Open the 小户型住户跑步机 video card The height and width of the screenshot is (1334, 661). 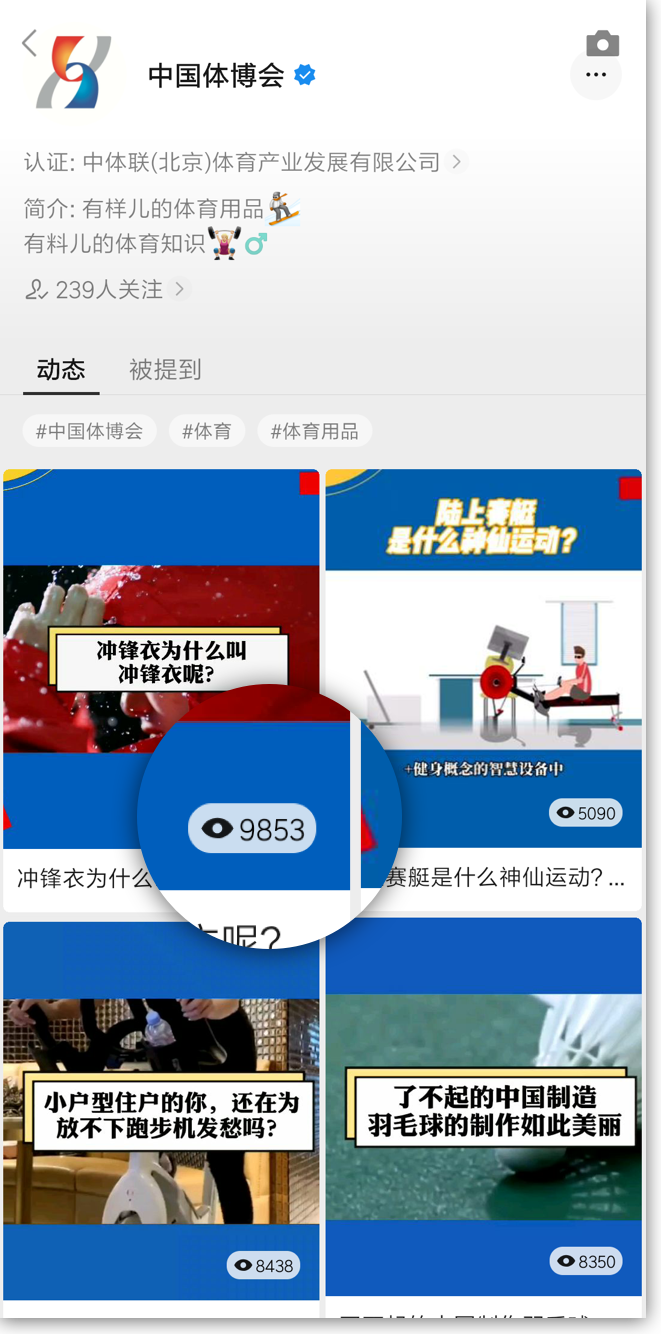click(x=161, y=1110)
